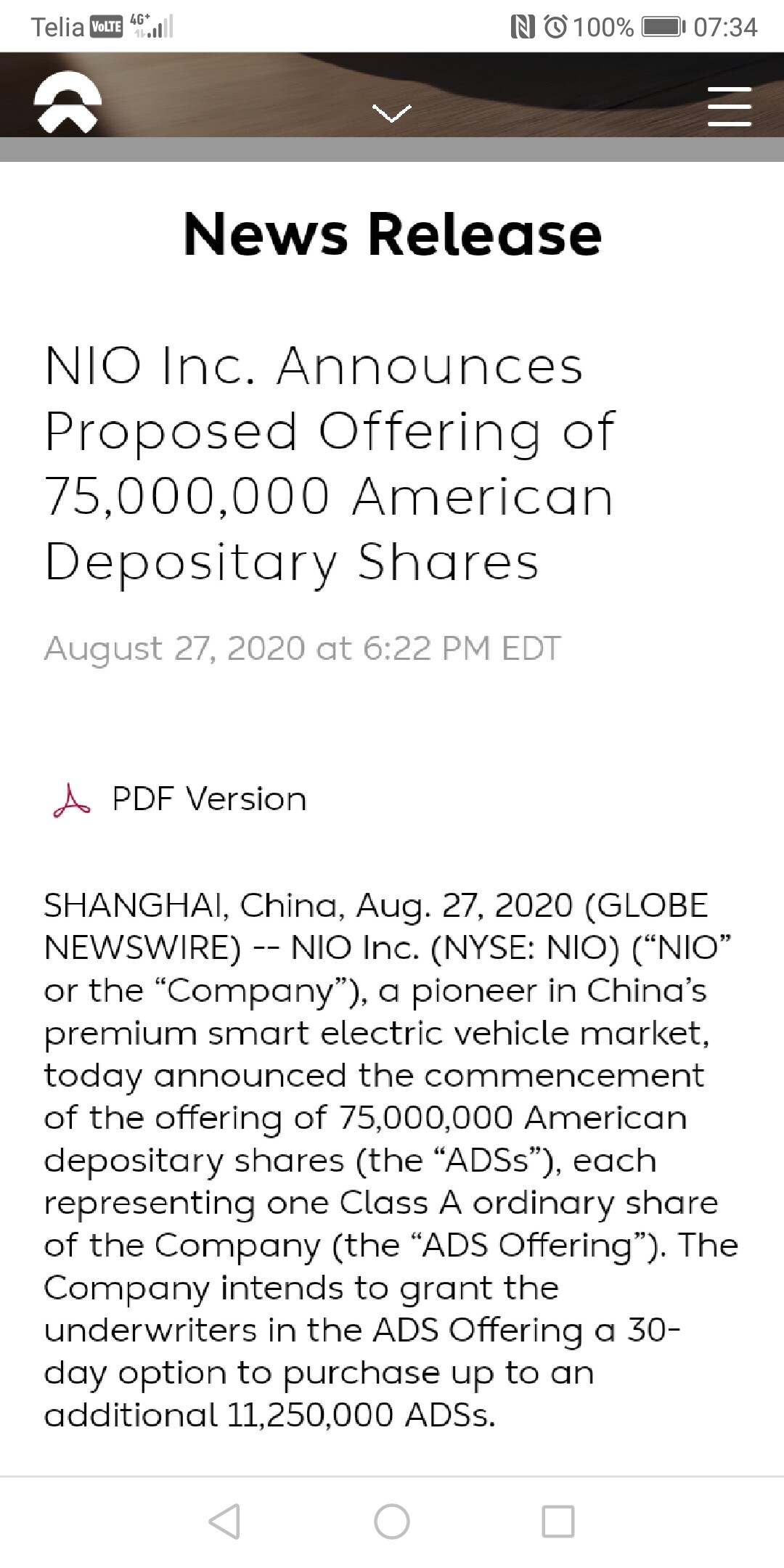This screenshot has height=1568, width=784.
Task: Open the PDF Version link
Action: (x=209, y=799)
